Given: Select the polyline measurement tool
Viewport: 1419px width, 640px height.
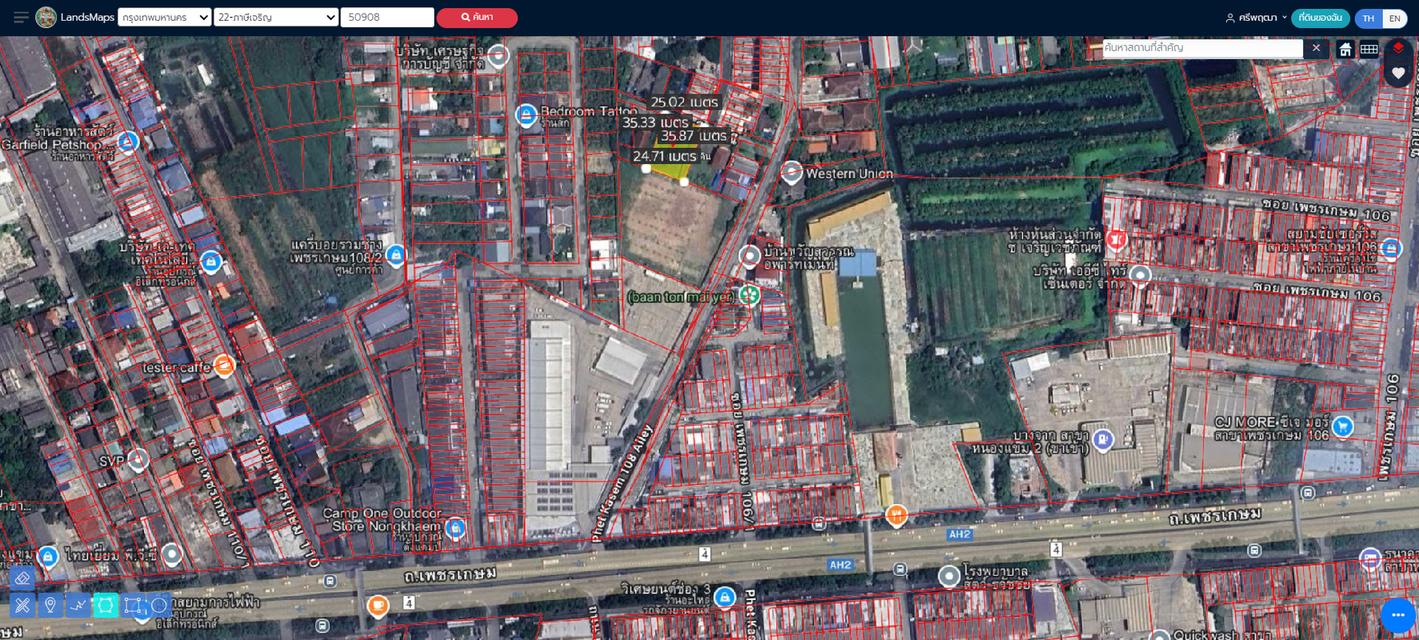Looking at the screenshot, I should (x=78, y=605).
